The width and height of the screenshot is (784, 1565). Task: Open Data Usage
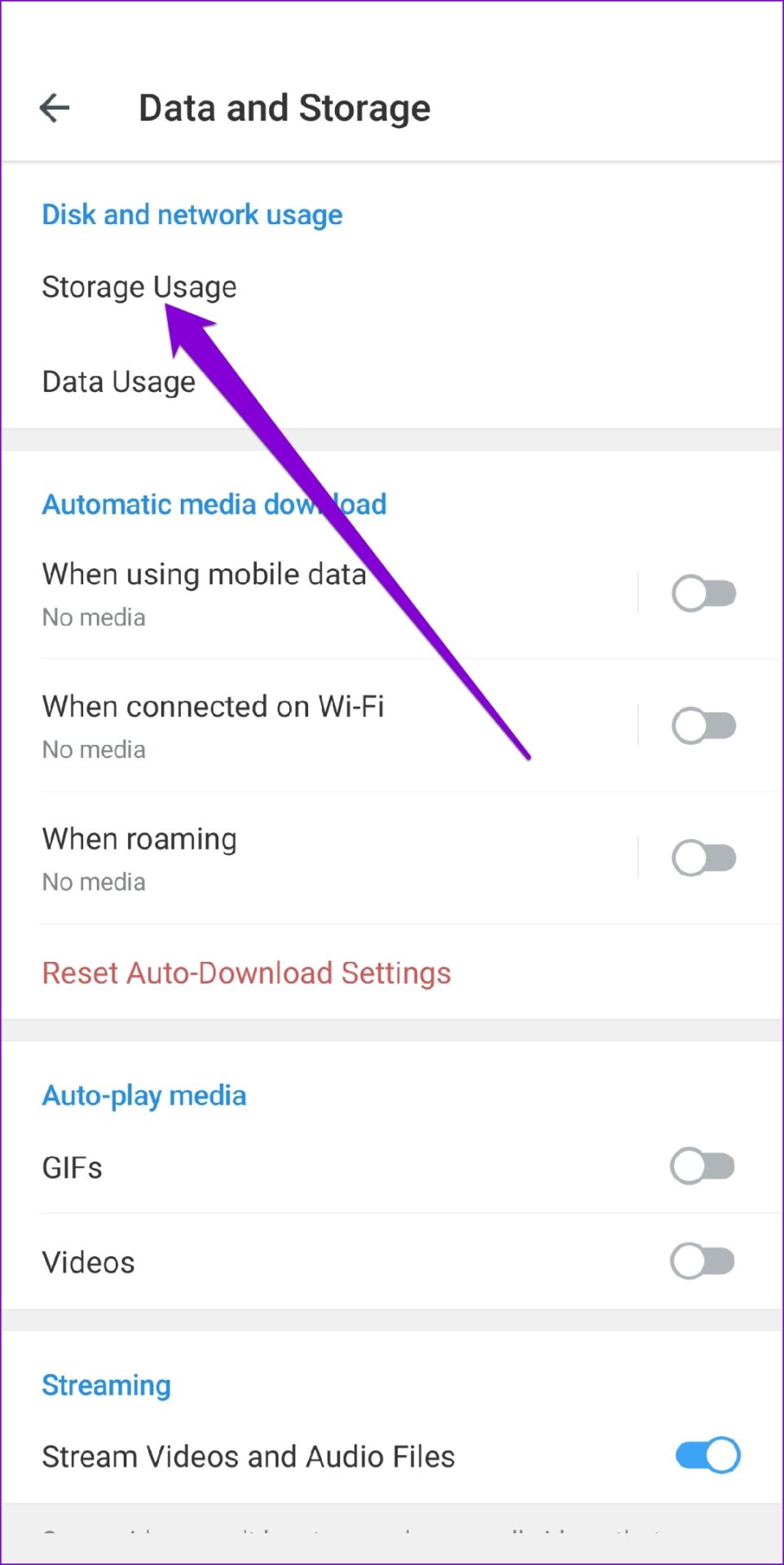(119, 381)
